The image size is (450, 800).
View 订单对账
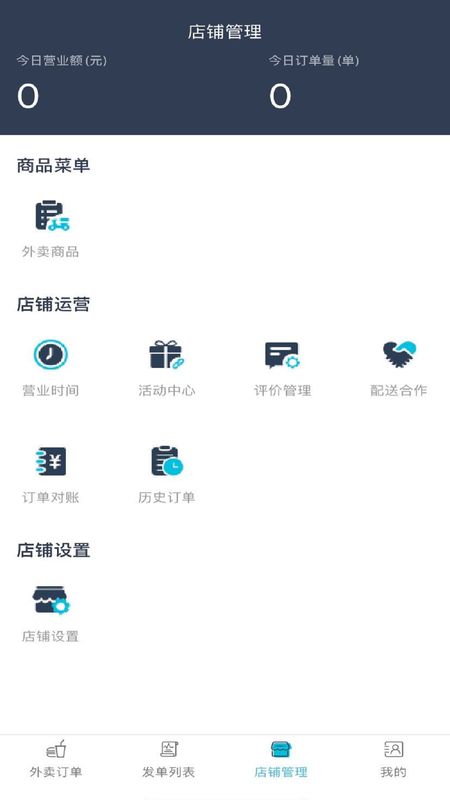[51, 475]
